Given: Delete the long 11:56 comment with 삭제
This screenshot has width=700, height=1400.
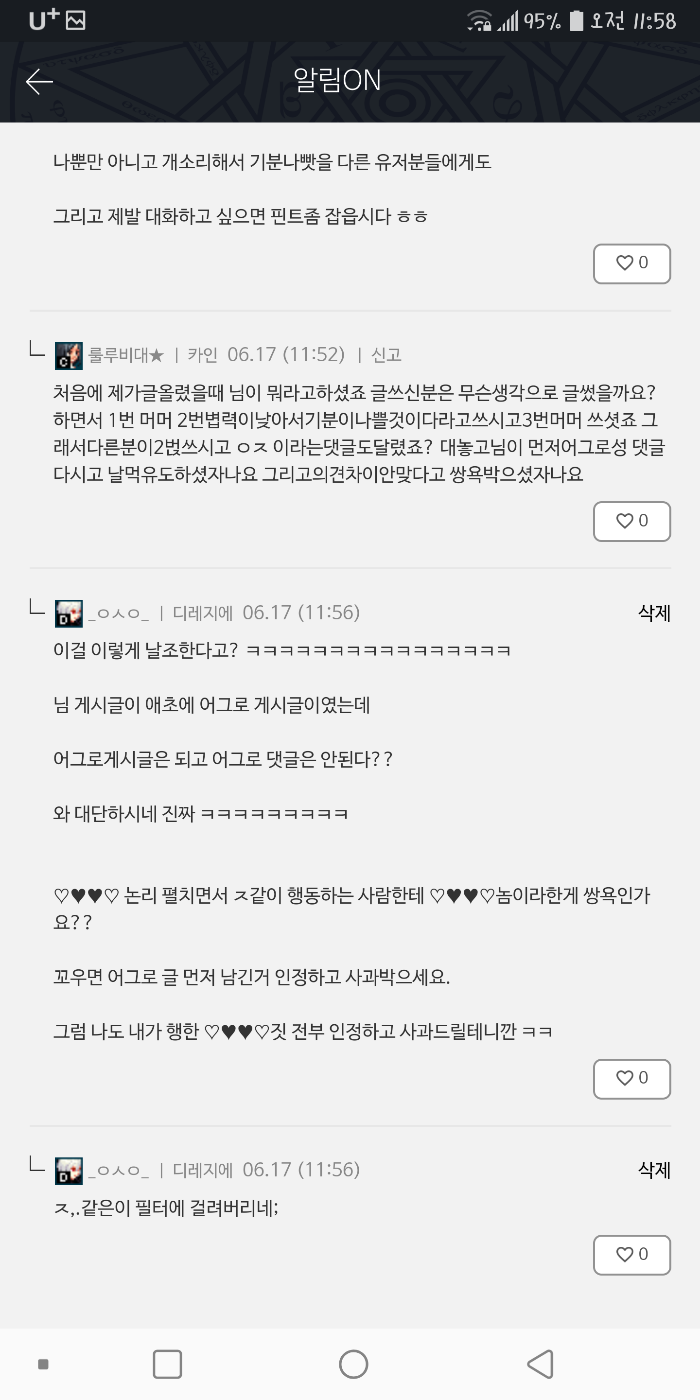Looking at the screenshot, I should click(x=654, y=613).
